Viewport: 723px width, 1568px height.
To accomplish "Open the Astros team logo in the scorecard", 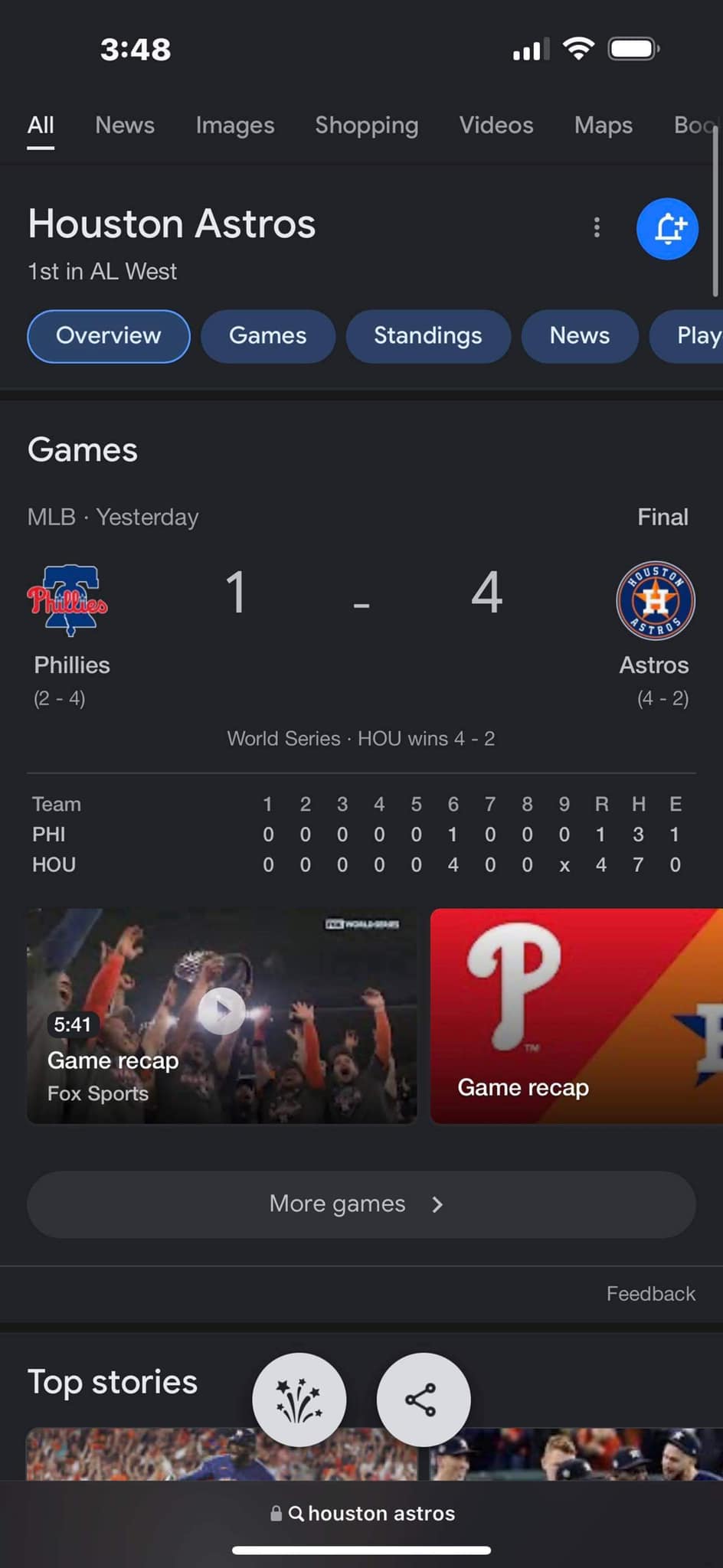I will 655,600.
